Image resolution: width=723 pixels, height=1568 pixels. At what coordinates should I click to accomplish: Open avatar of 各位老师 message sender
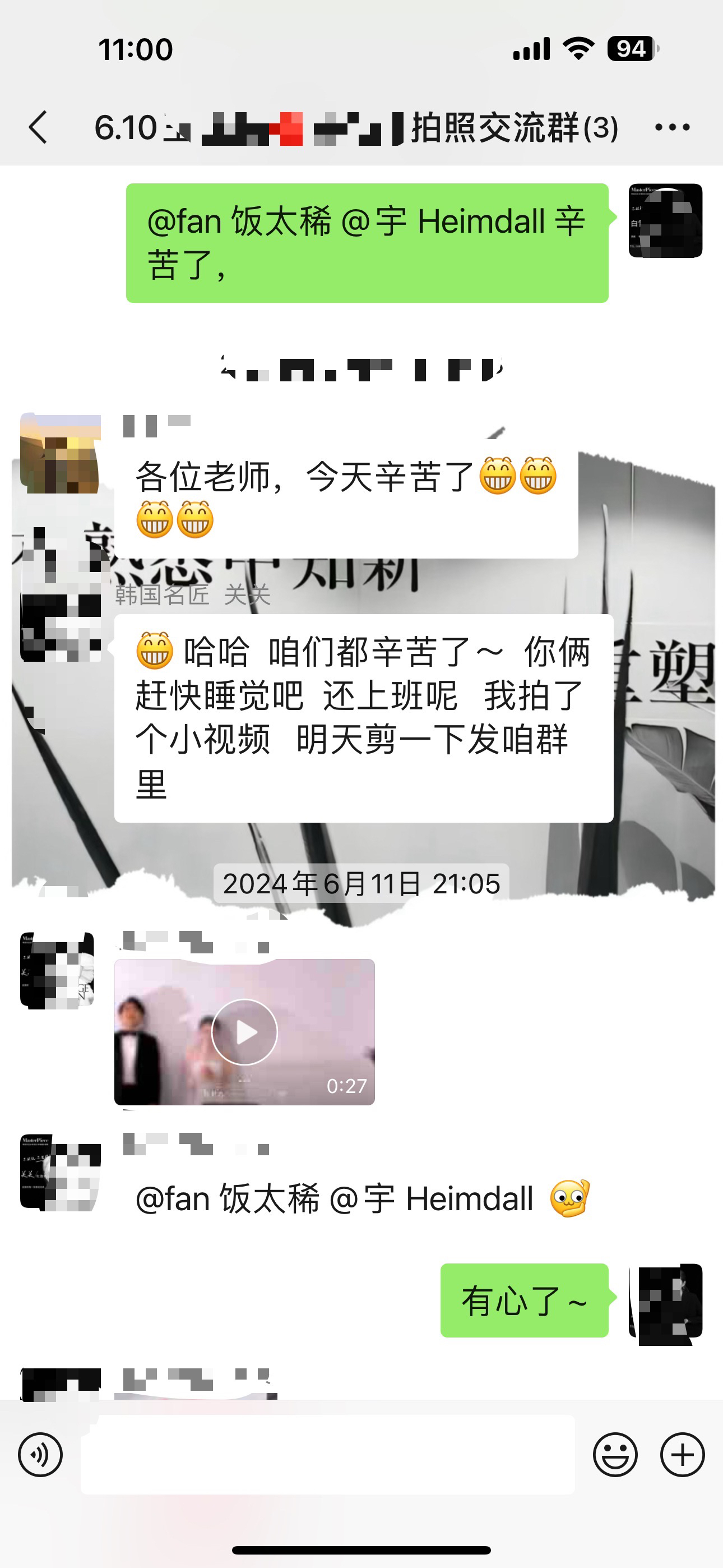coord(59,453)
